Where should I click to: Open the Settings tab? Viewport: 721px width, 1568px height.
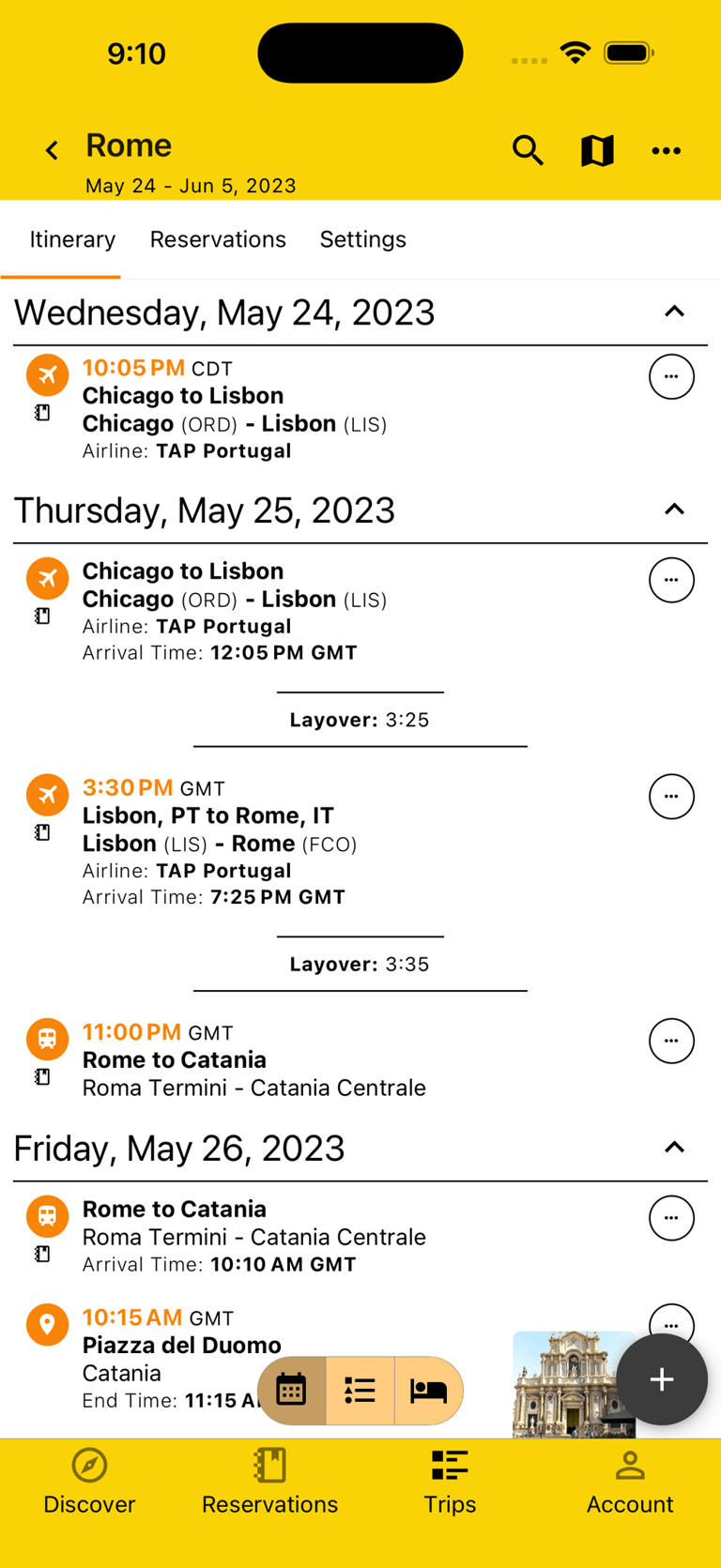tap(363, 239)
